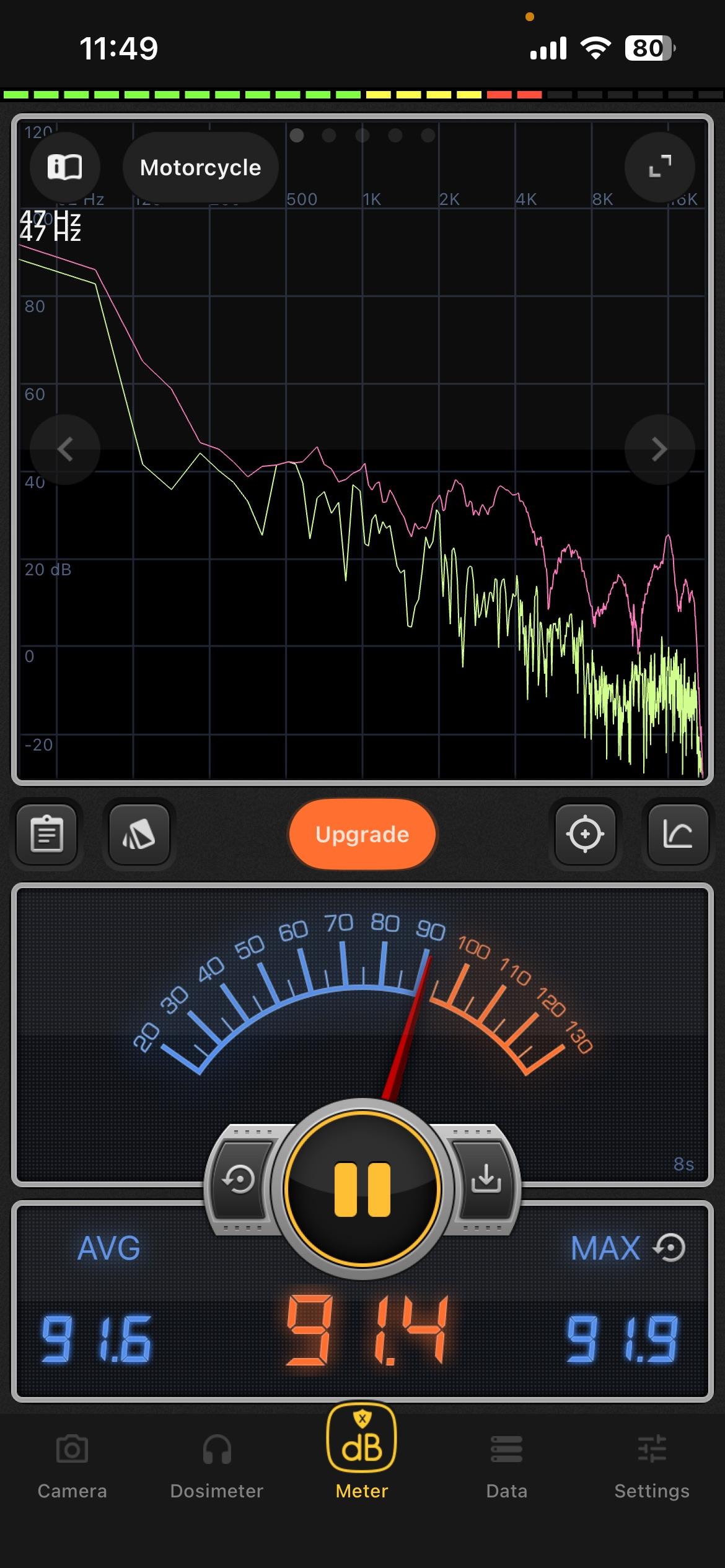This screenshot has width=725, height=1568.
Task: Open the sound reference guide book icon
Action: [x=65, y=167]
